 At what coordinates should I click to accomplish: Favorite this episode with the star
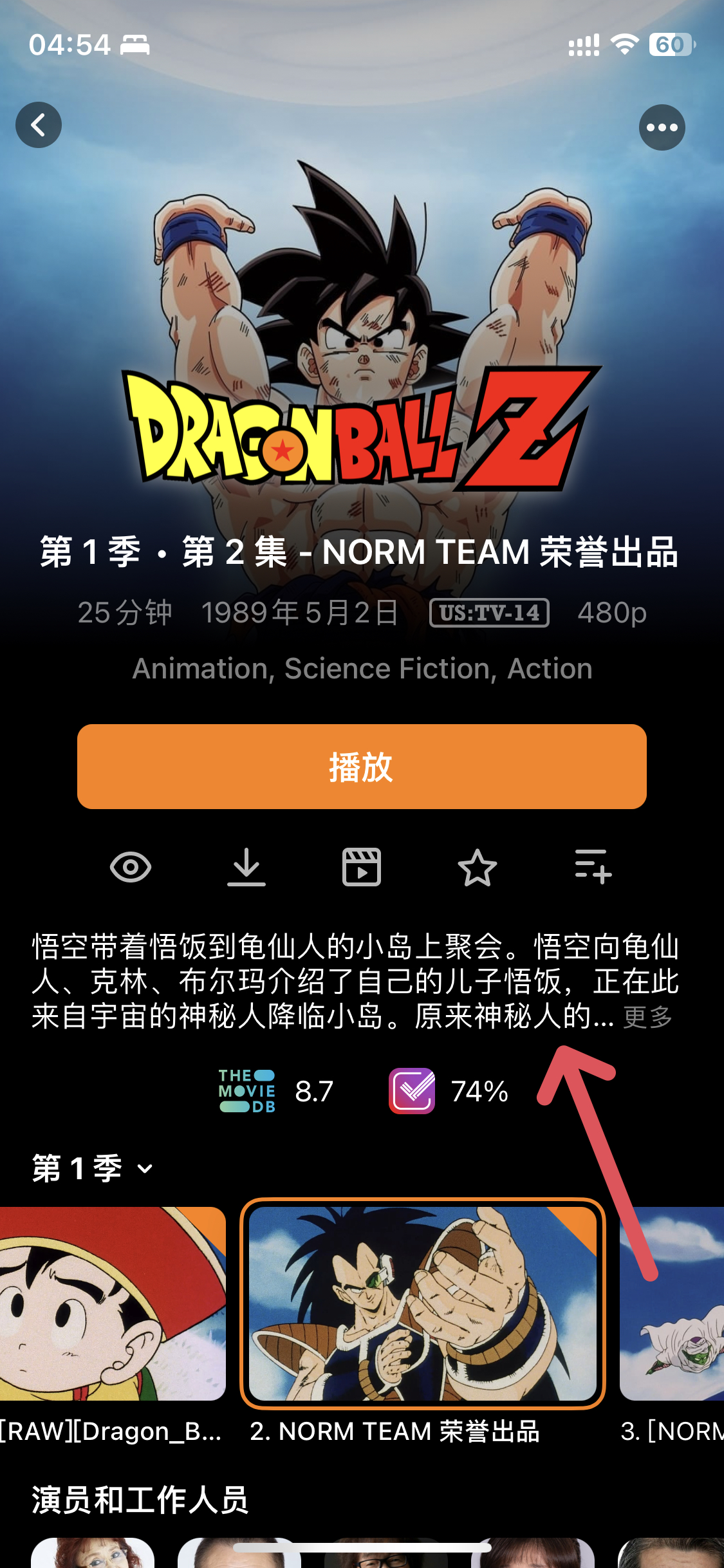click(x=477, y=867)
